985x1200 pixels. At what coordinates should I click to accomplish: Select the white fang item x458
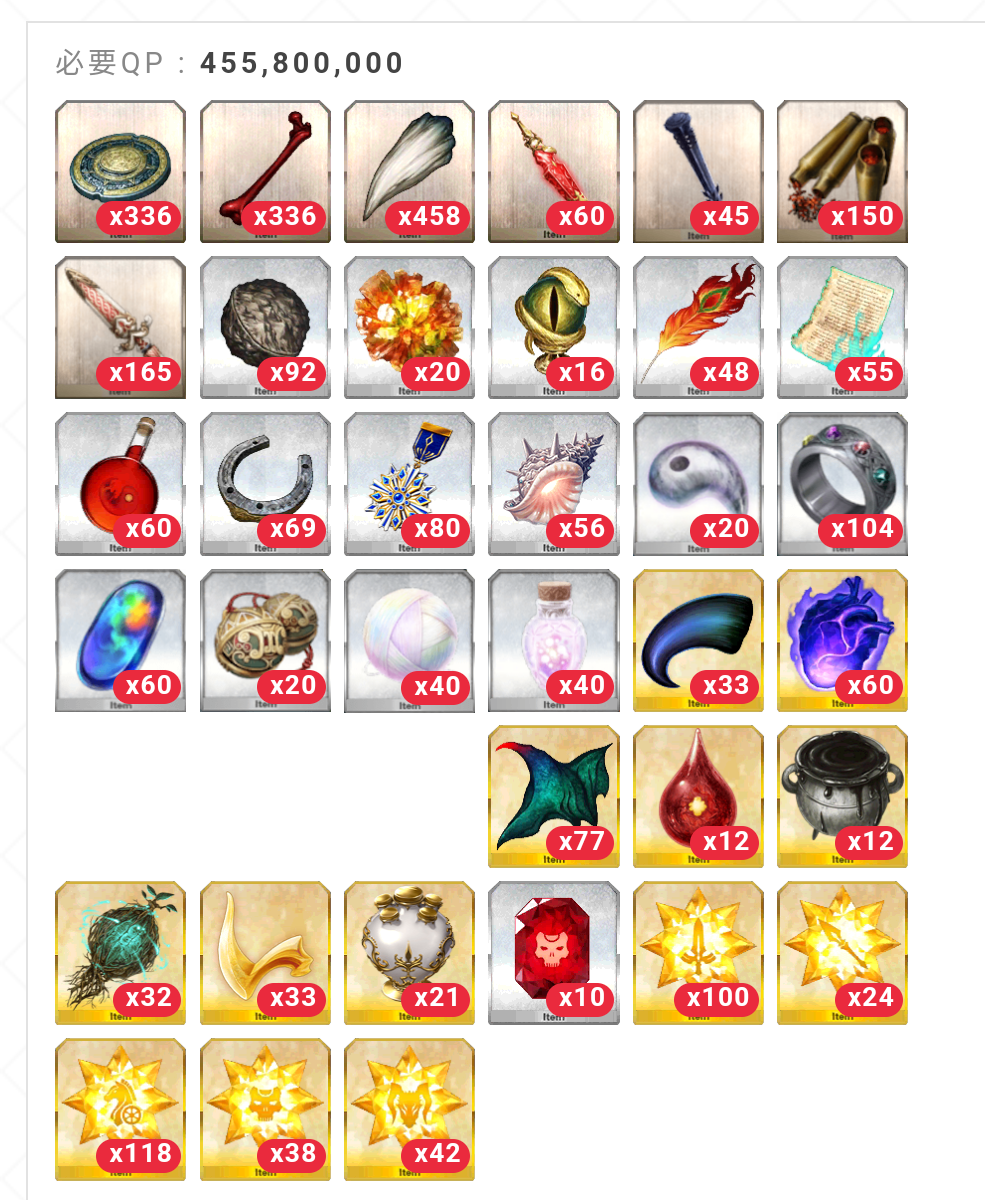click(409, 171)
